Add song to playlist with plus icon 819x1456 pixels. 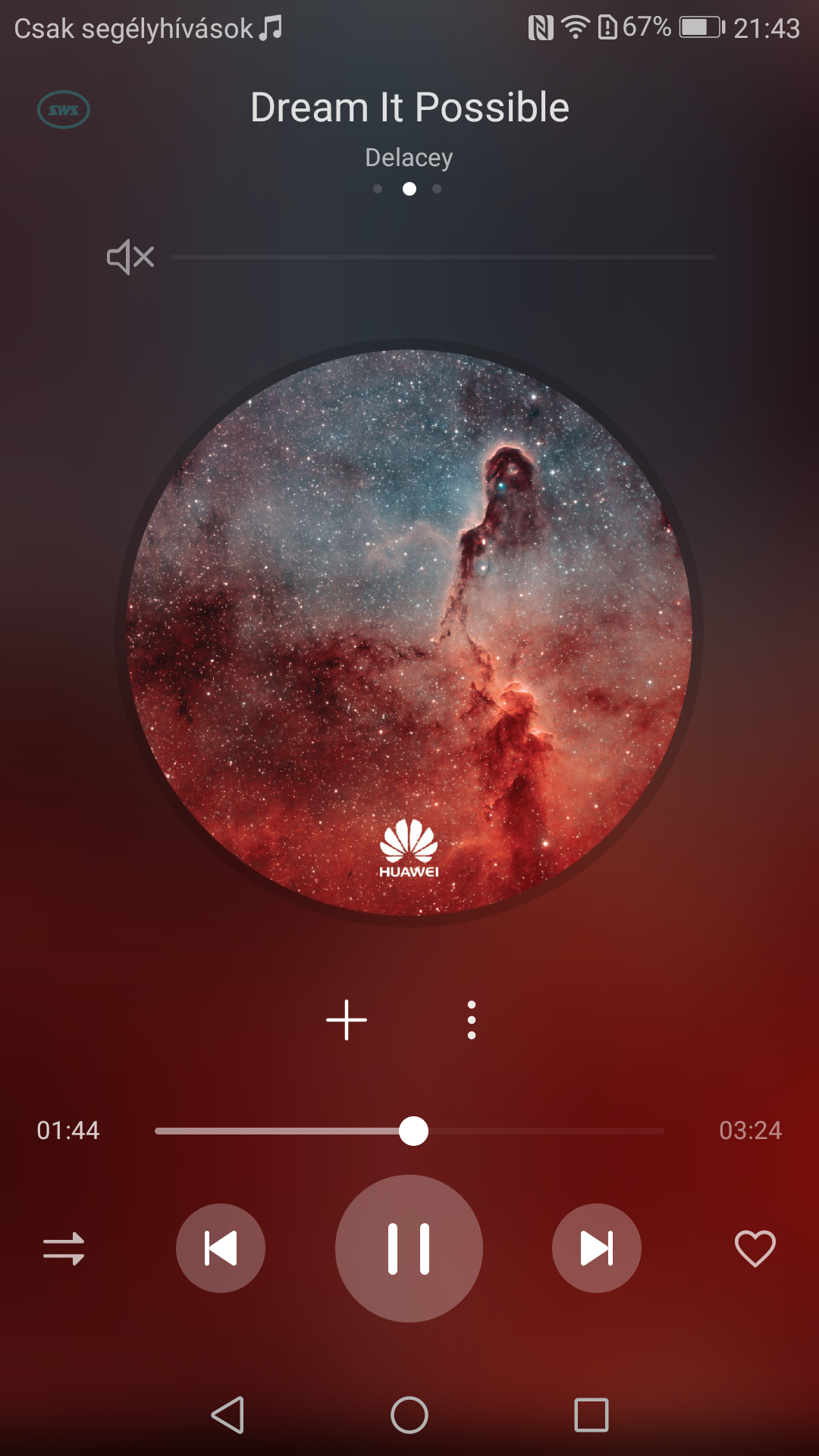(x=347, y=1020)
